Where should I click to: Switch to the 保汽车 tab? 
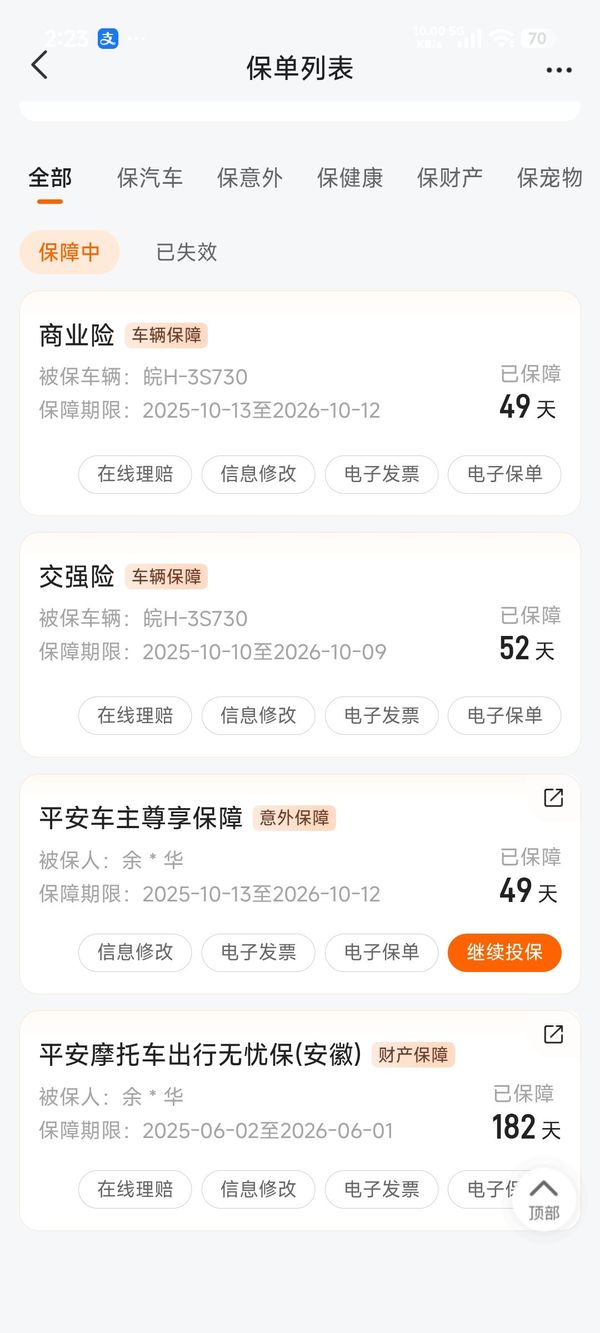pyautogui.click(x=150, y=178)
